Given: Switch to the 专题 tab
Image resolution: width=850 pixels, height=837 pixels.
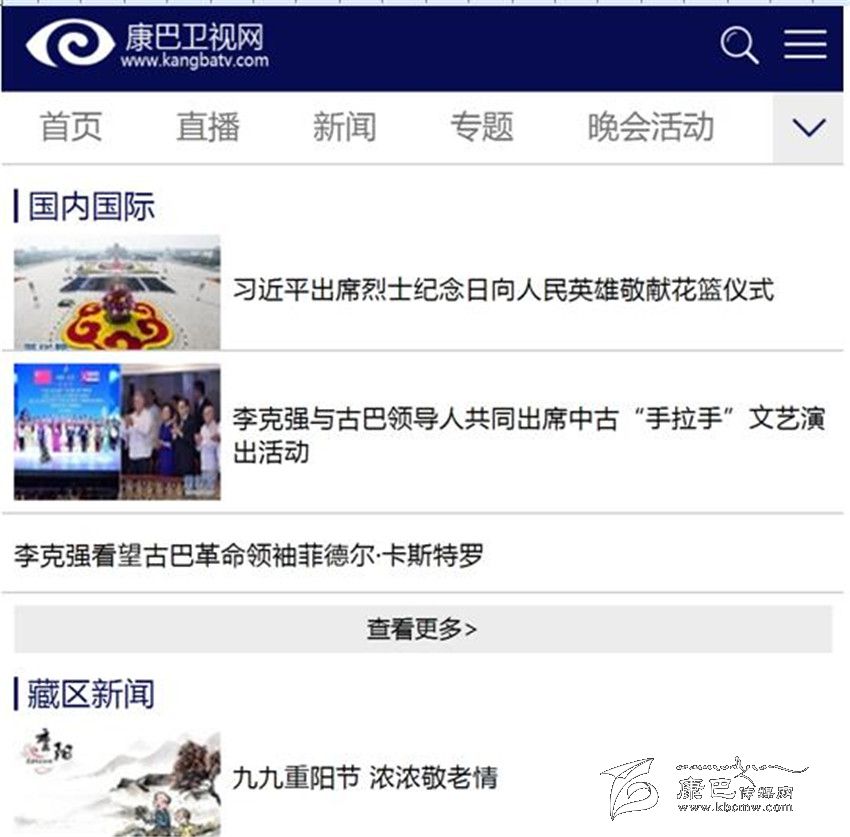Looking at the screenshot, I should tap(481, 128).
